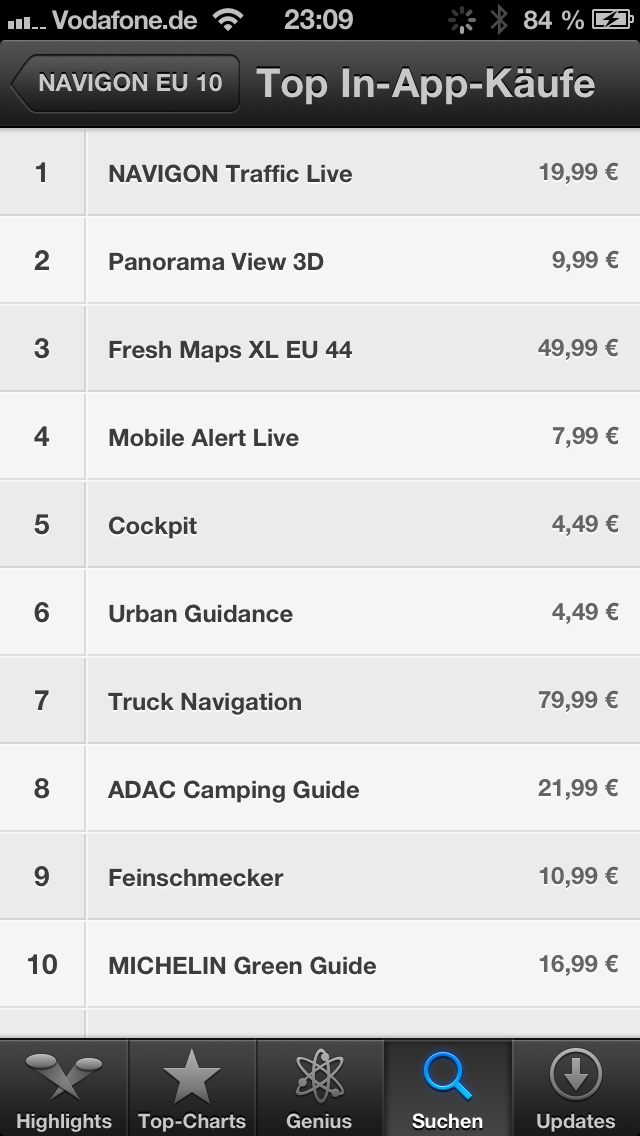Go to the Updates tab
Image resolution: width=640 pixels, height=1136 pixels.
576,1088
